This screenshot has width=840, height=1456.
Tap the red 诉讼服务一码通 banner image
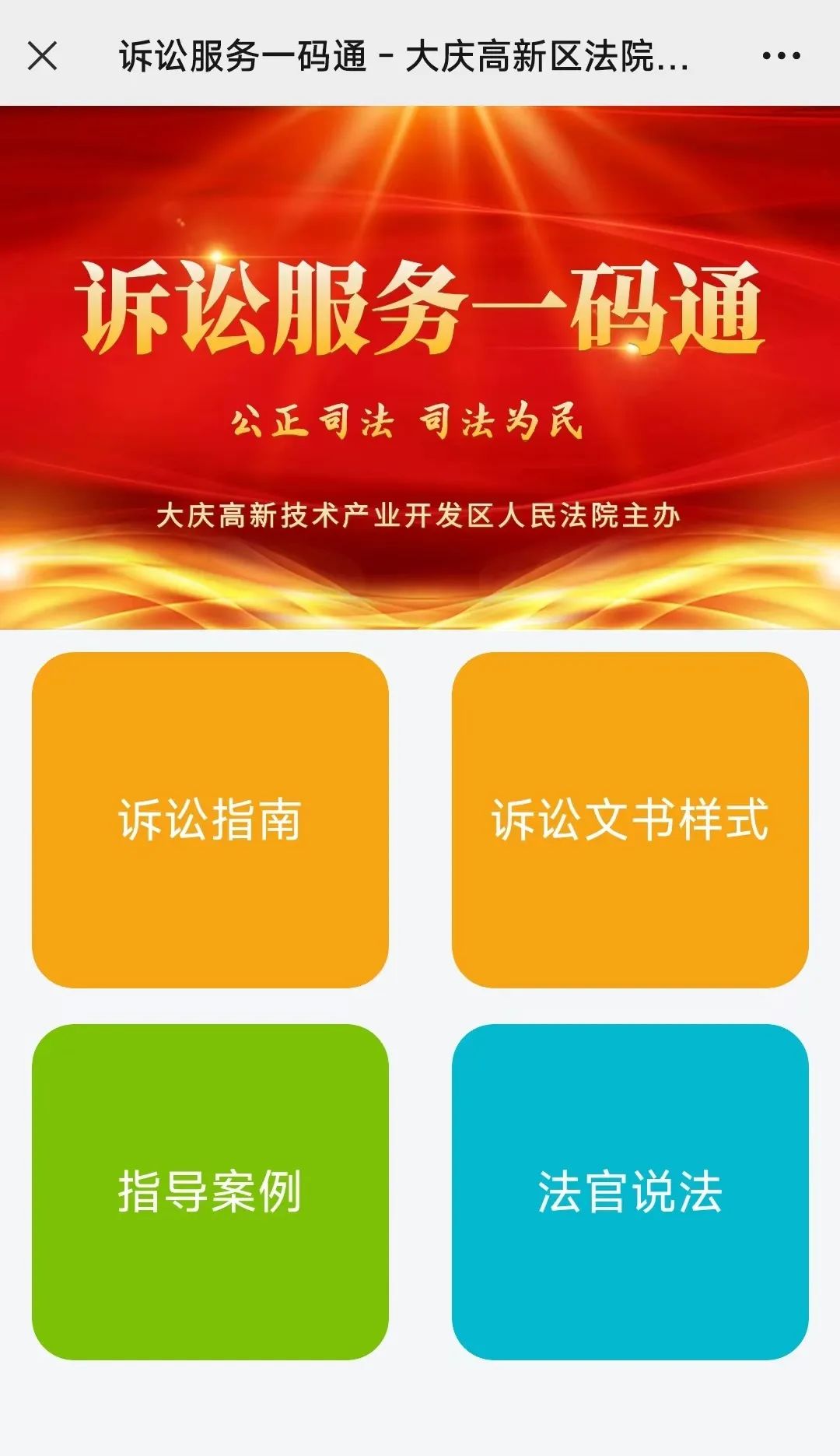420,311
